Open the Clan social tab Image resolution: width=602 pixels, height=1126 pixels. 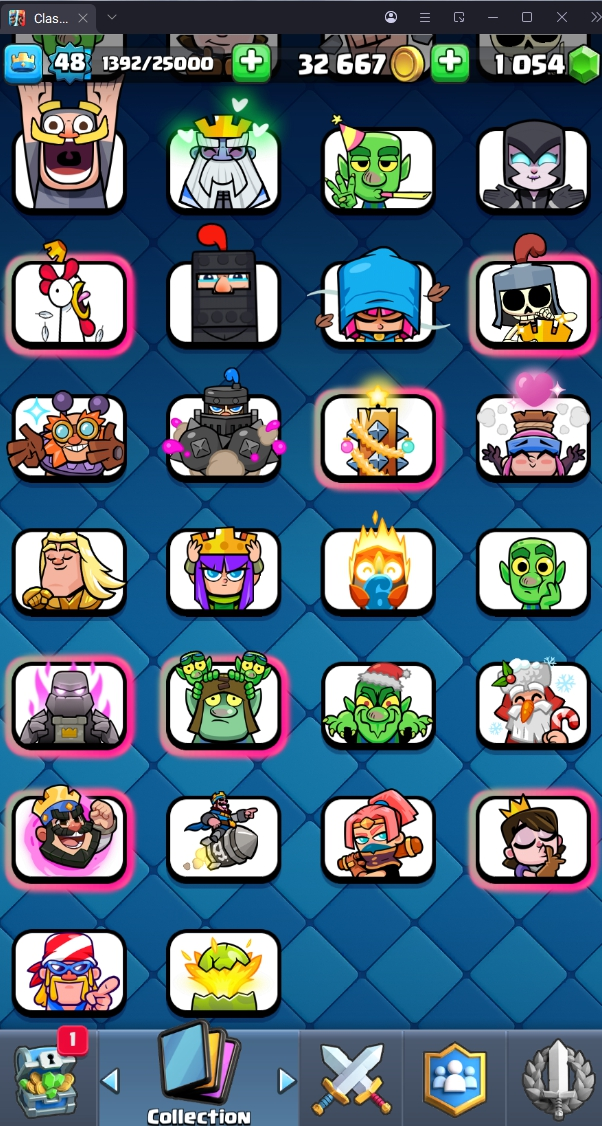coord(455,1078)
